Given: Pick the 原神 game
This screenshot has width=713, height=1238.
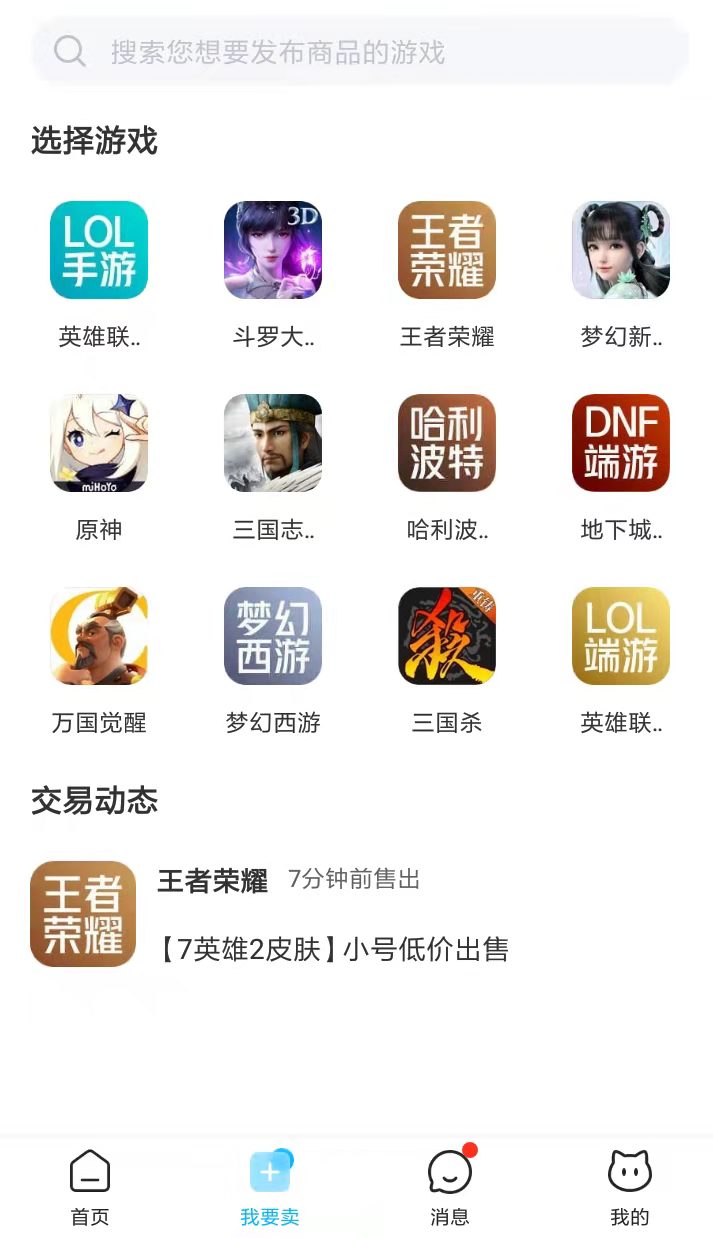Looking at the screenshot, I should 99,443.
